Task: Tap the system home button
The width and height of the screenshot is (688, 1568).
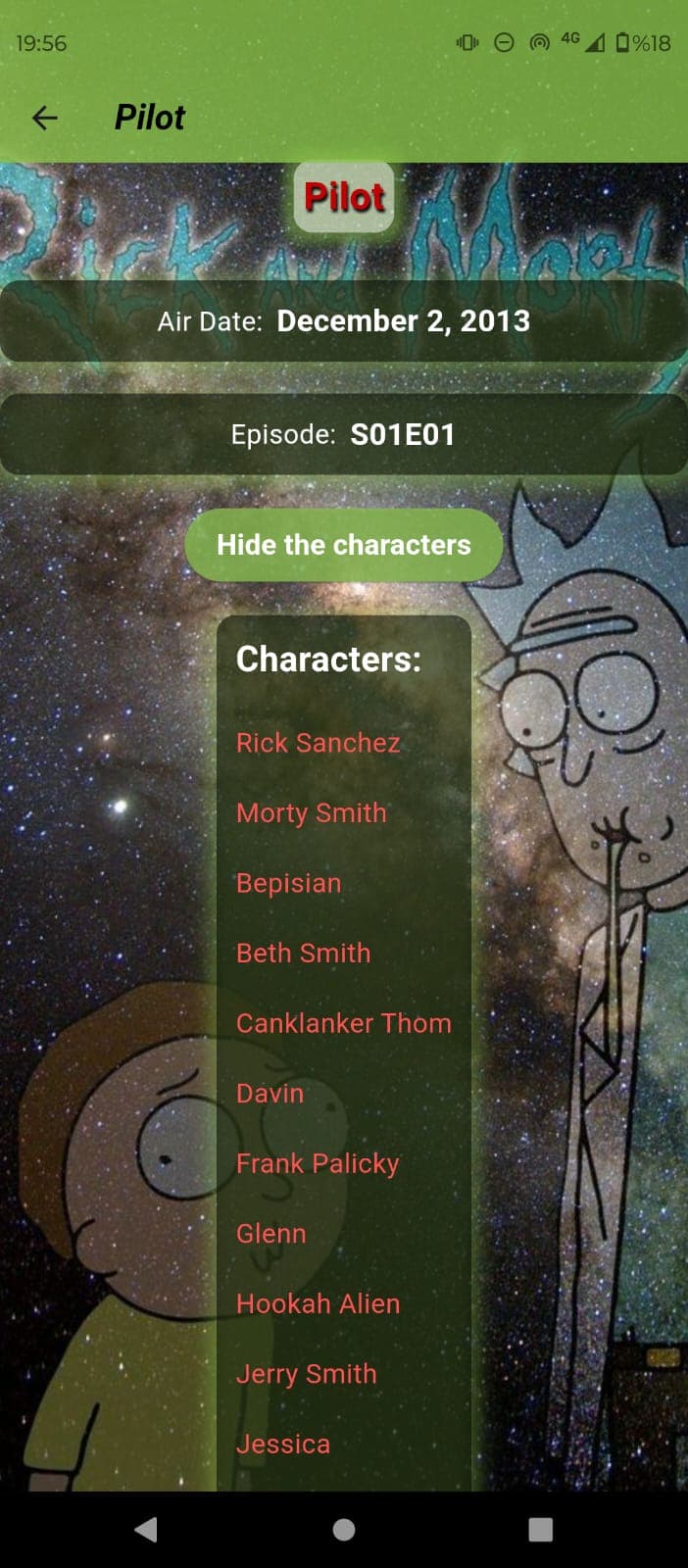Action: click(344, 1530)
